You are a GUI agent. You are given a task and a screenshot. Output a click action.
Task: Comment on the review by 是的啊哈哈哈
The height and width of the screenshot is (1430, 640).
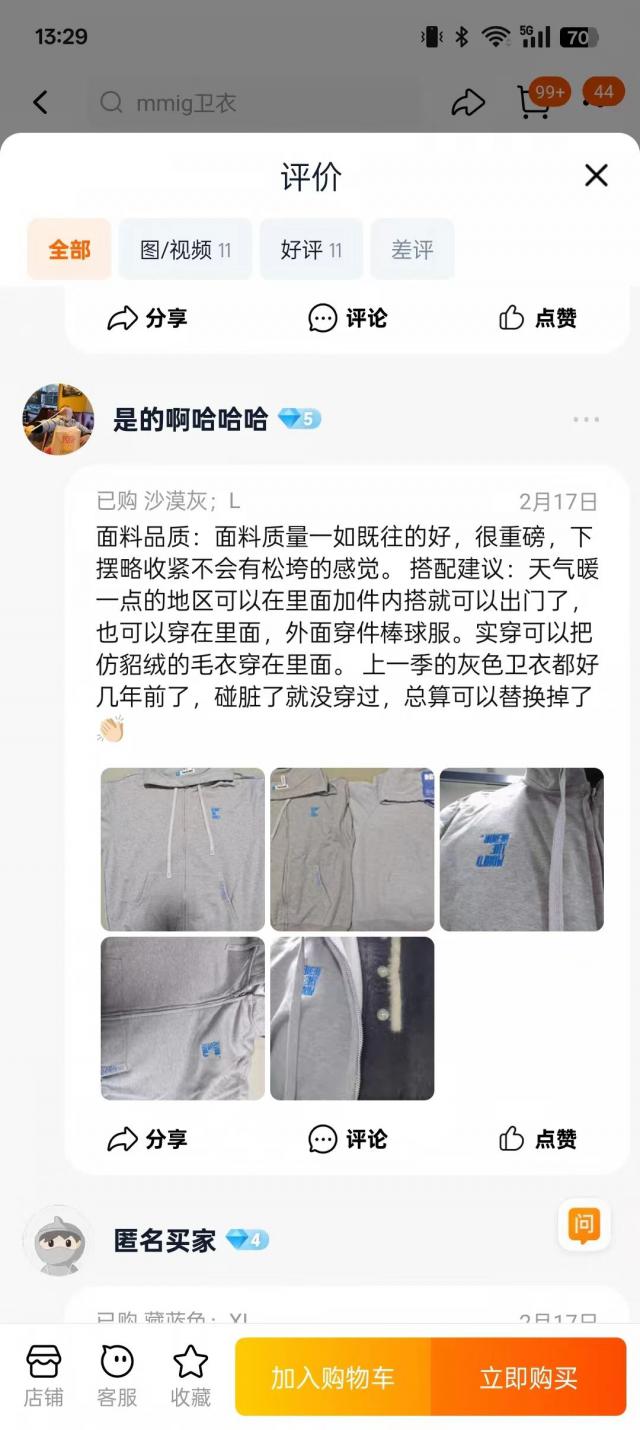click(347, 1139)
